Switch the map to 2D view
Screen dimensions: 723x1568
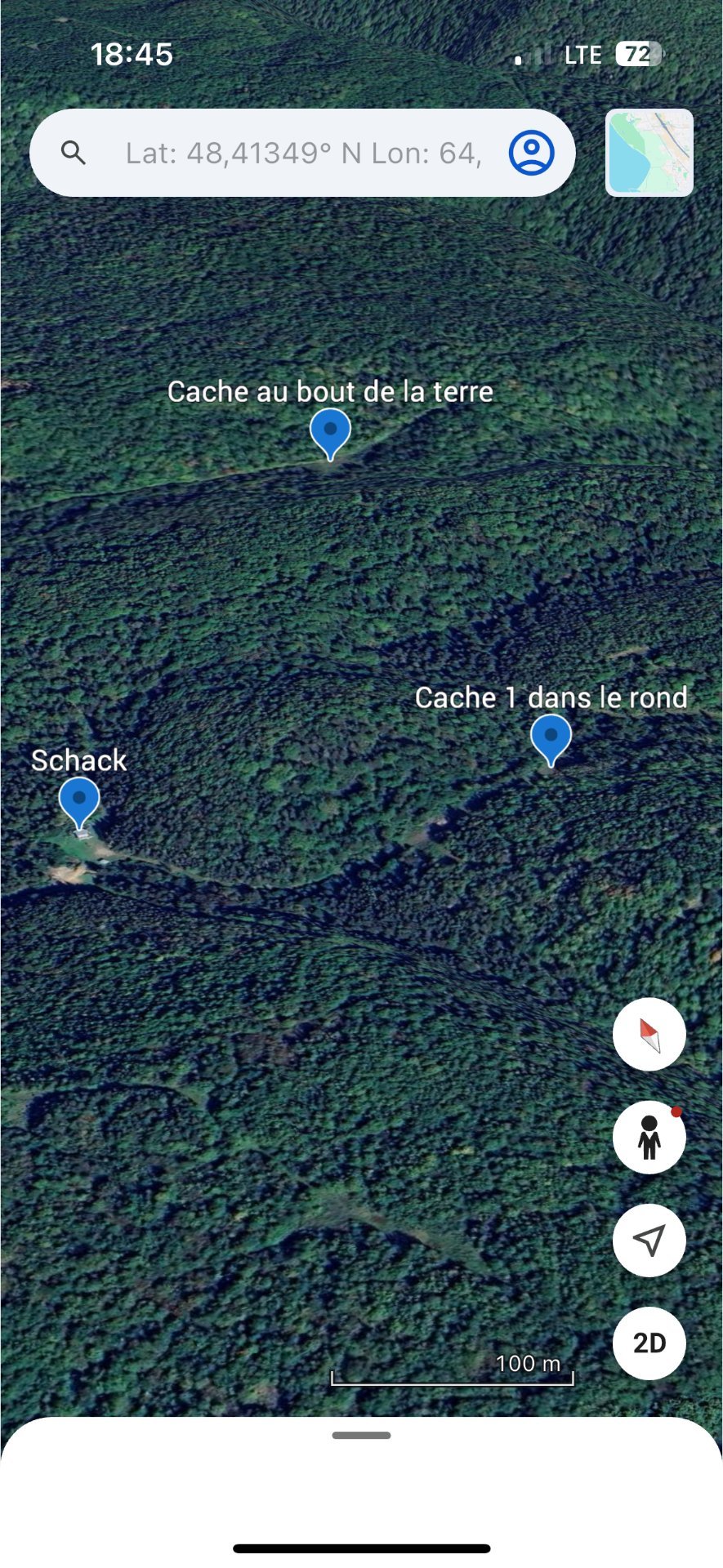coord(649,1343)
